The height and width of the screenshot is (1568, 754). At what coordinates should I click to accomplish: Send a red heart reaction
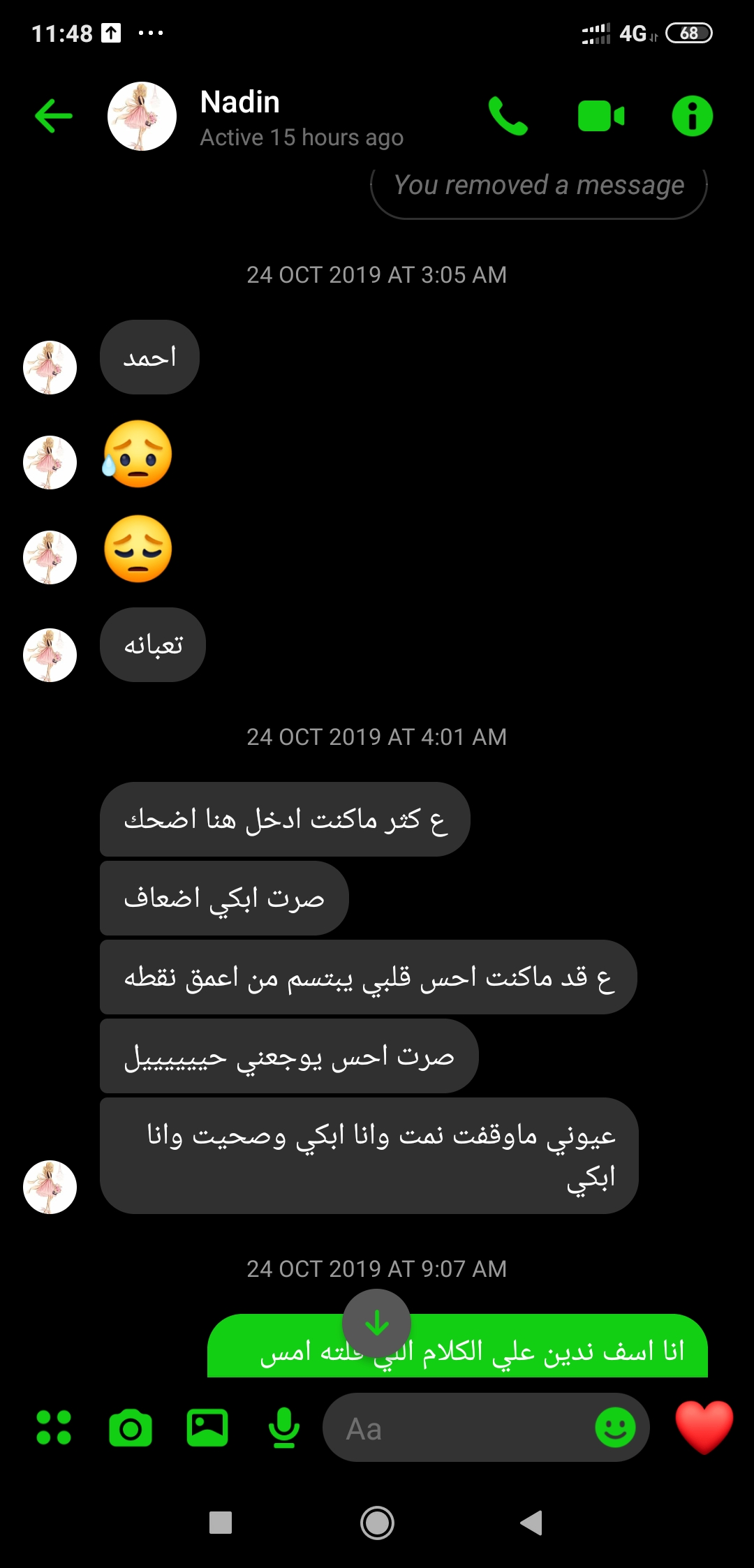pyautogui.click(x=704, y=1426)
